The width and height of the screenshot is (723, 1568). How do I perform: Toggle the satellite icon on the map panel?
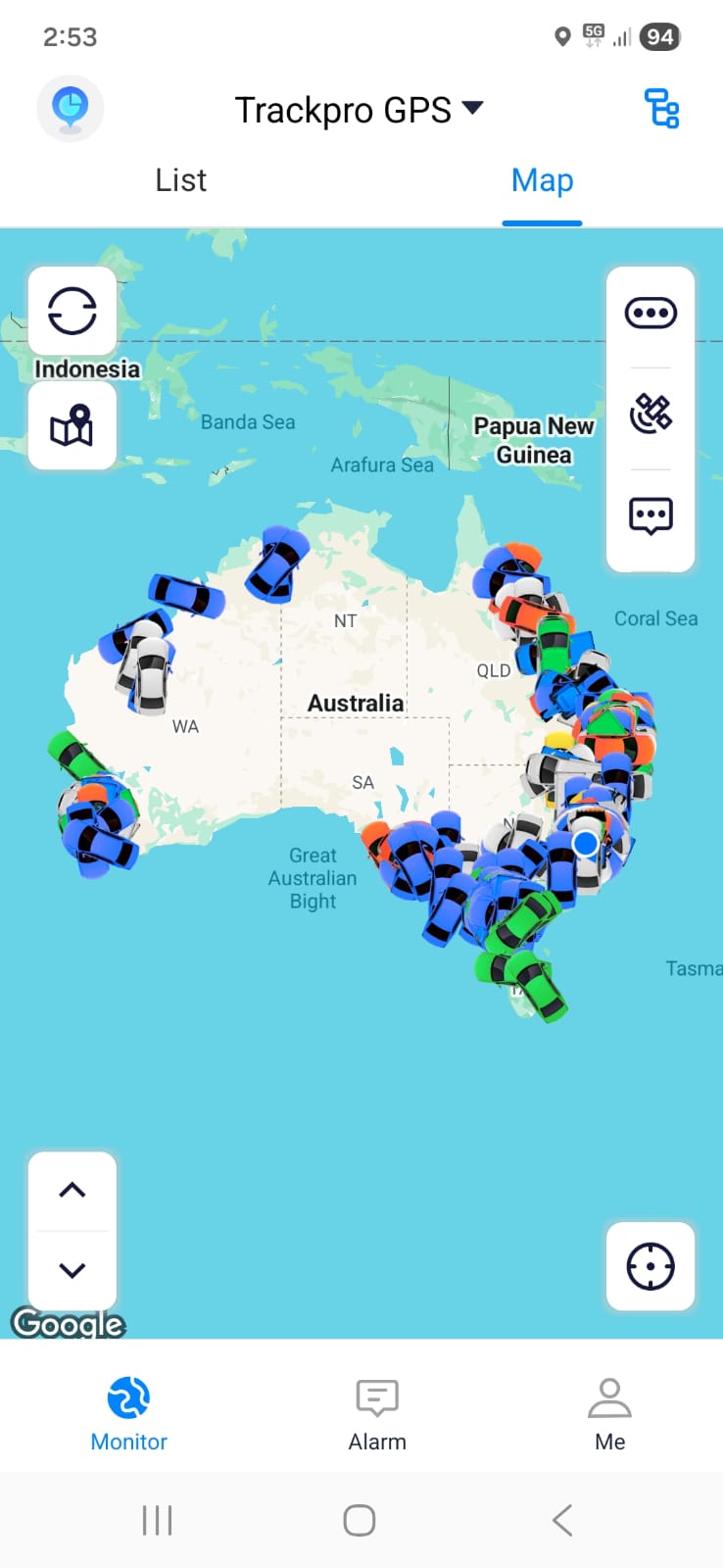651,415
